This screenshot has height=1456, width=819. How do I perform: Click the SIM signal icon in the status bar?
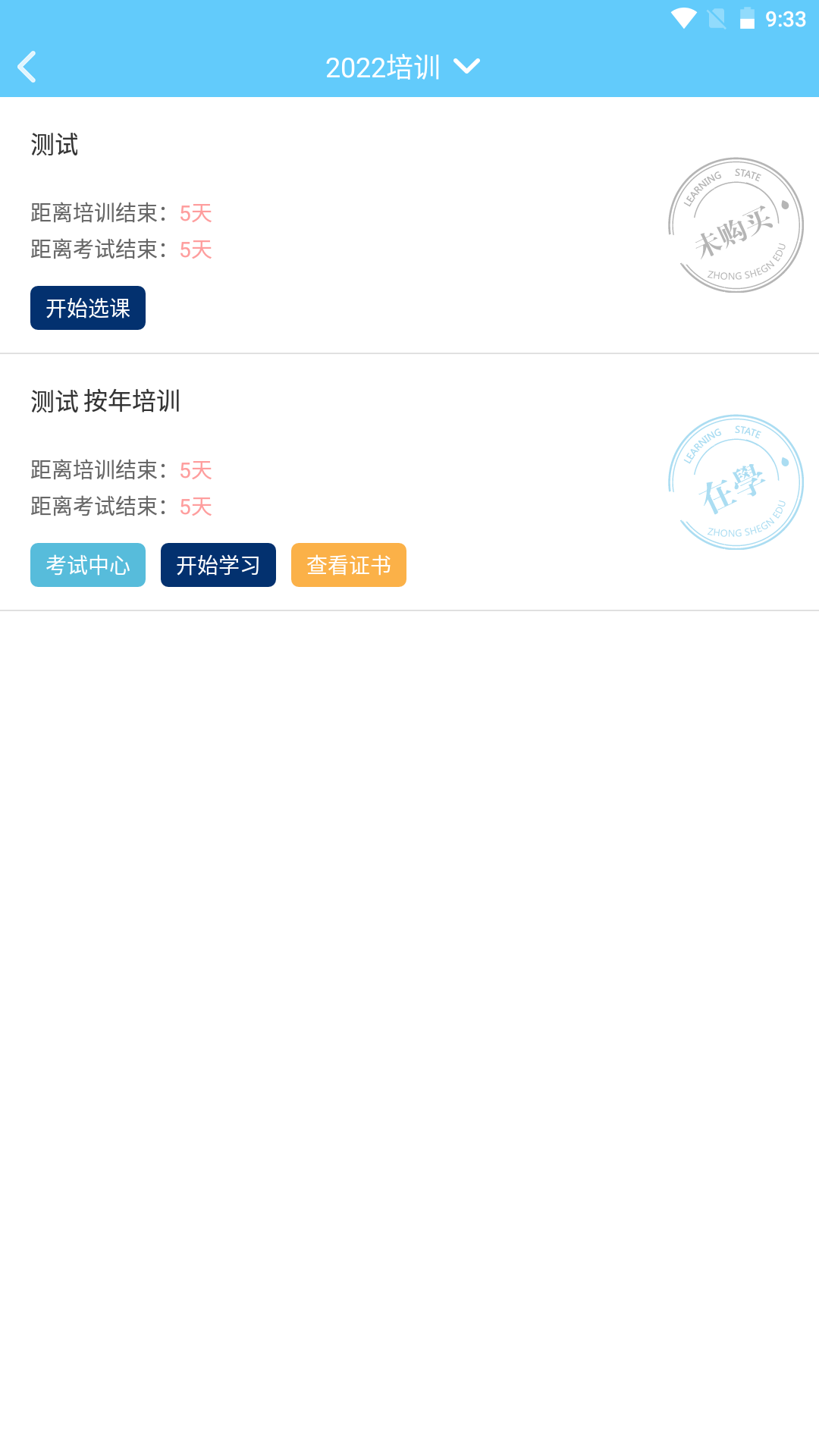pyautogui.click(x=717, y=20)
